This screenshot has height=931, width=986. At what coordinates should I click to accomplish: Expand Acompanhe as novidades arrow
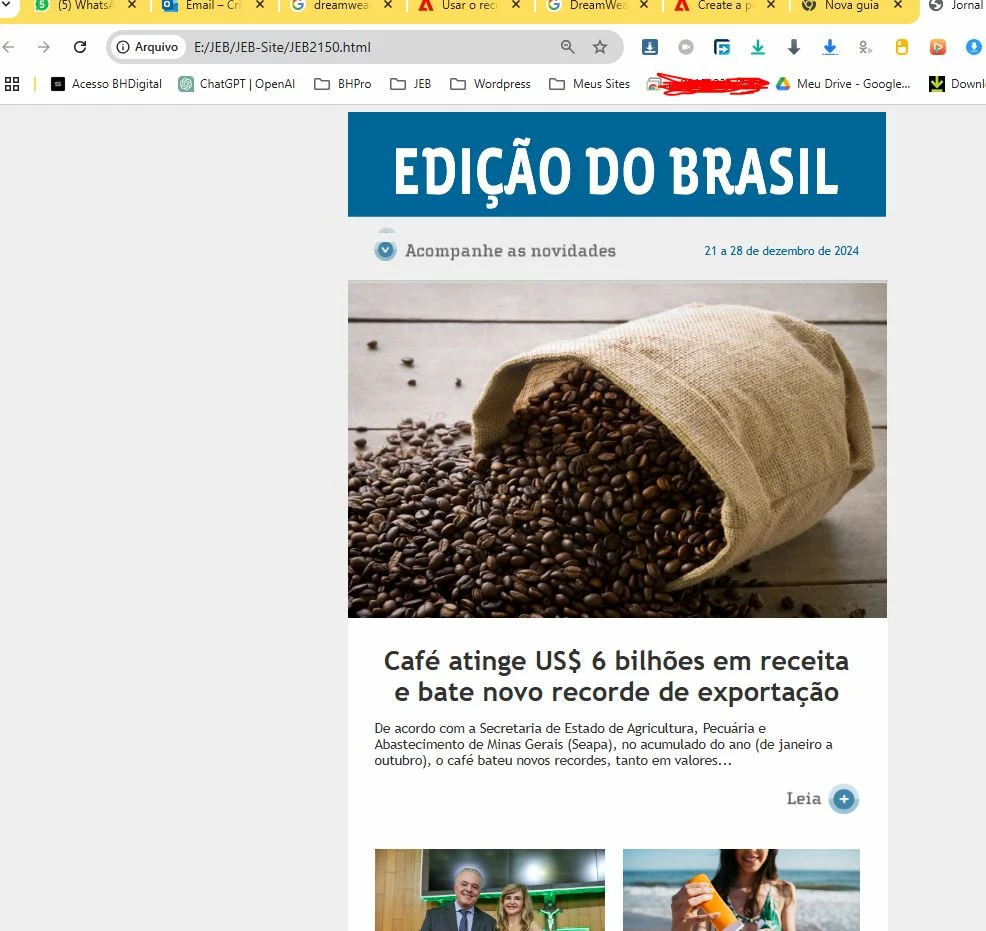385,250
